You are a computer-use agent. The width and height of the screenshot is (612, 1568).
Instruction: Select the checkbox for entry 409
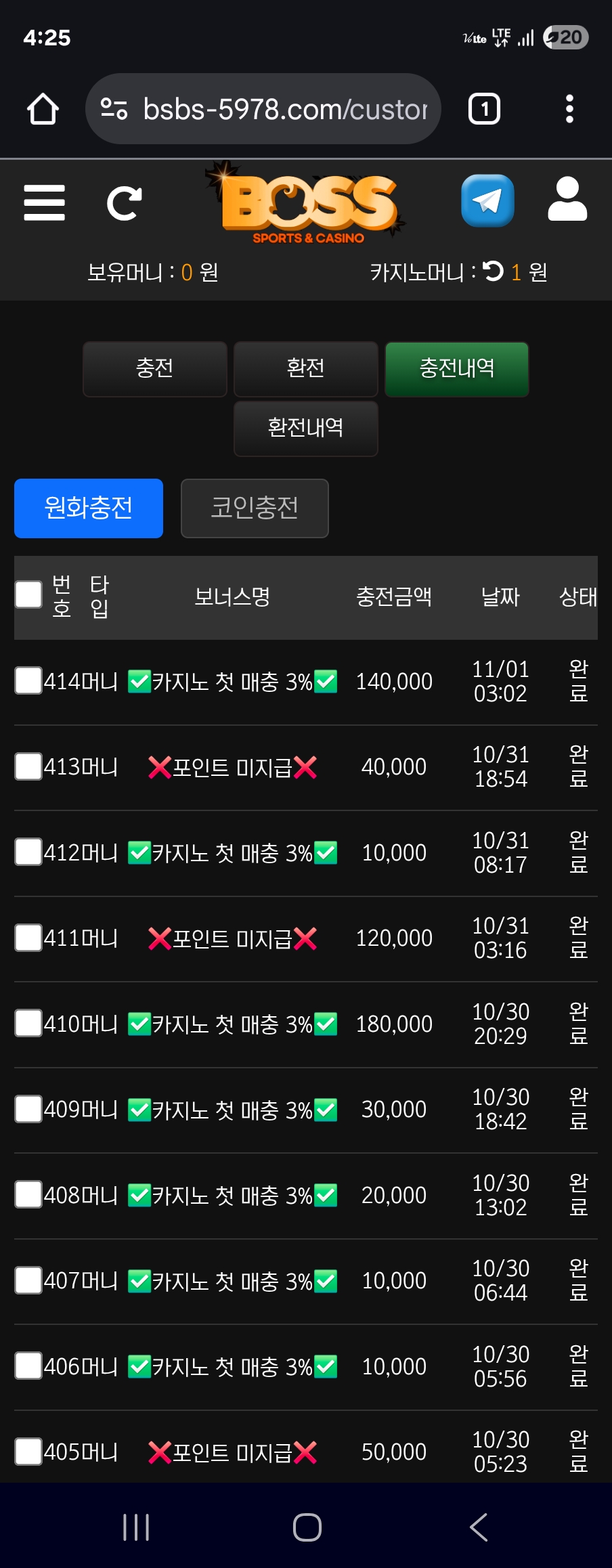pos(28,1109)
